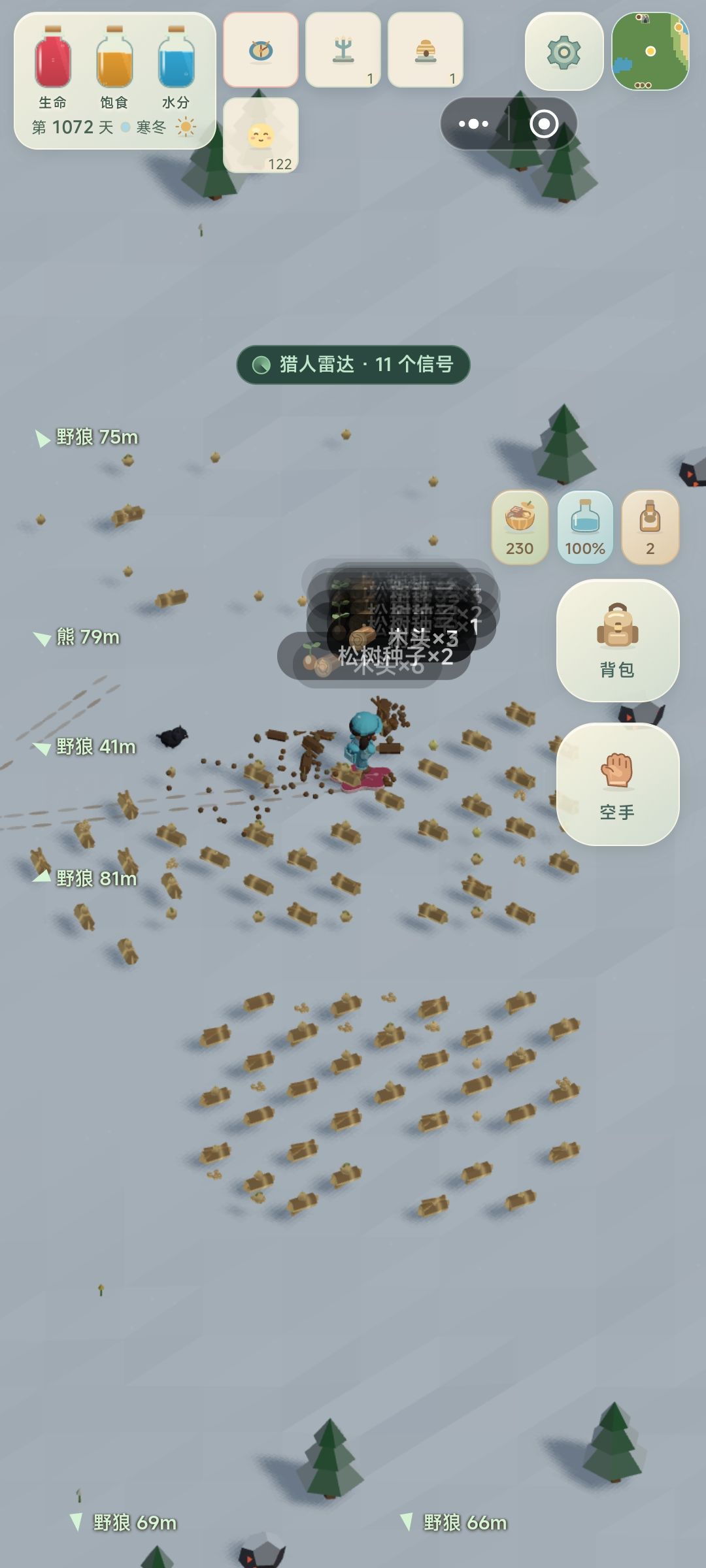706x1568 pixels.
Task: Tap the compass item slot
Action: [x=261, y=50]
